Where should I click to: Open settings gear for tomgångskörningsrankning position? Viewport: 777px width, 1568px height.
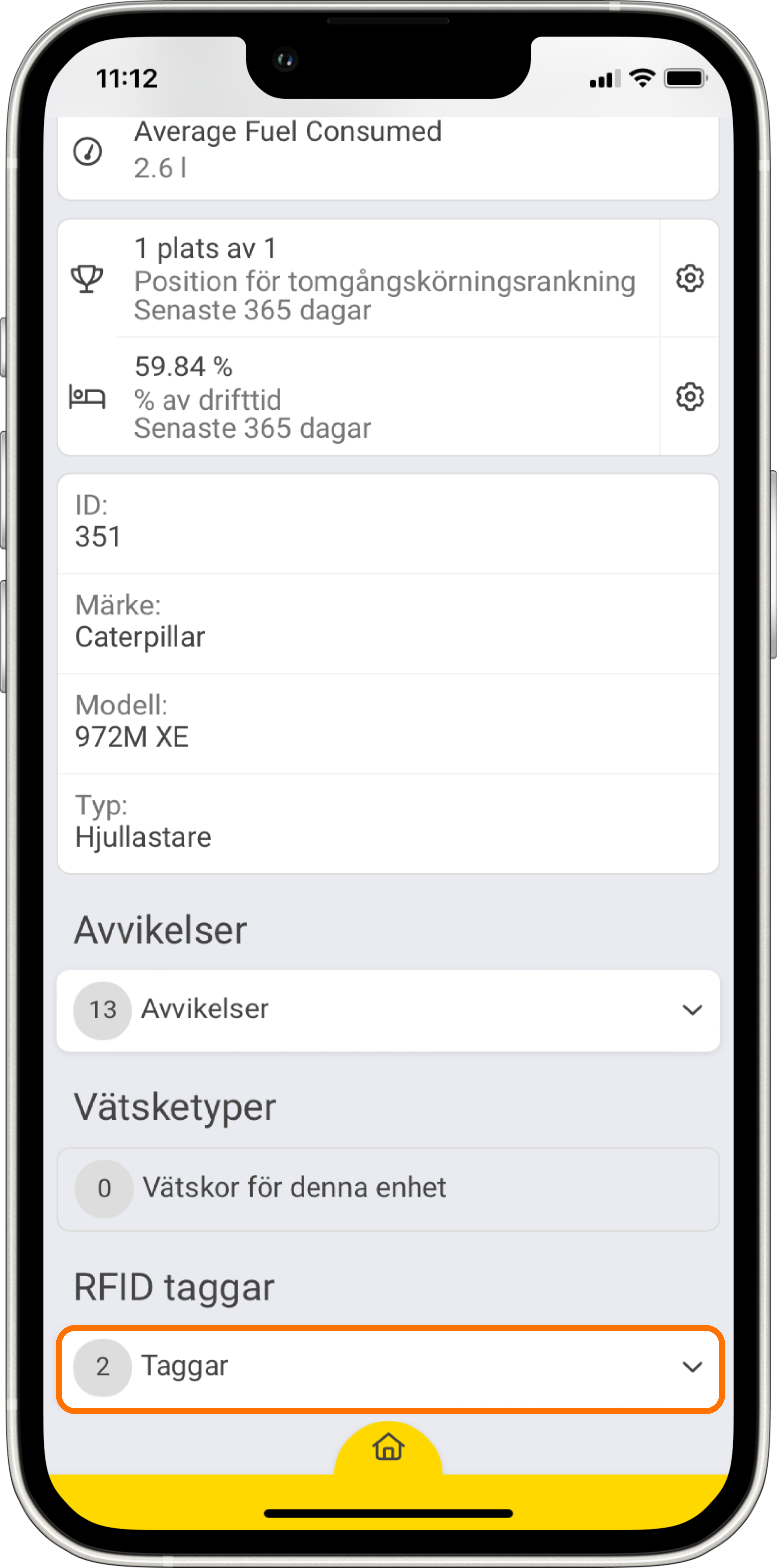click(689, 279)
